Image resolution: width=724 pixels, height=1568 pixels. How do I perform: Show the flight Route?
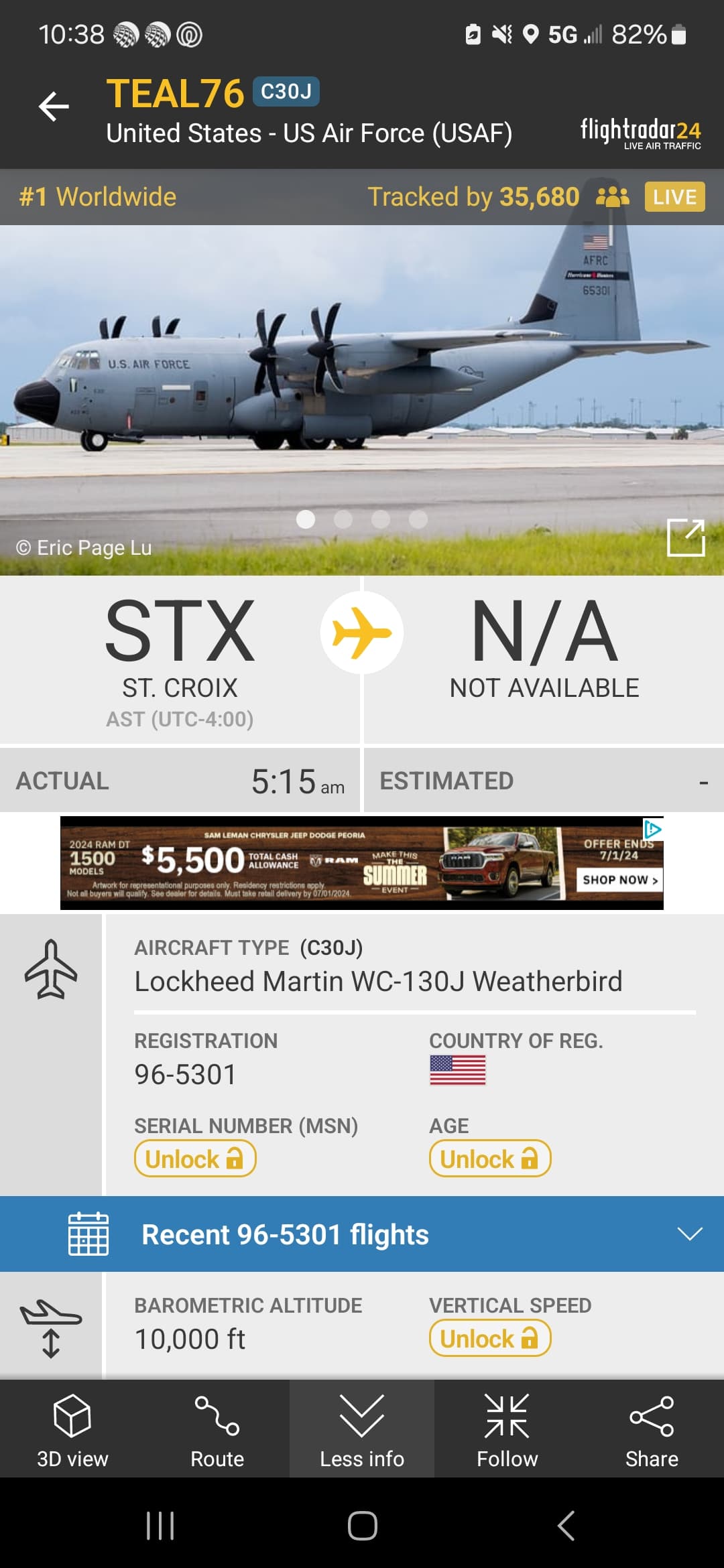pyautogui.click(x=217, y=1430)
